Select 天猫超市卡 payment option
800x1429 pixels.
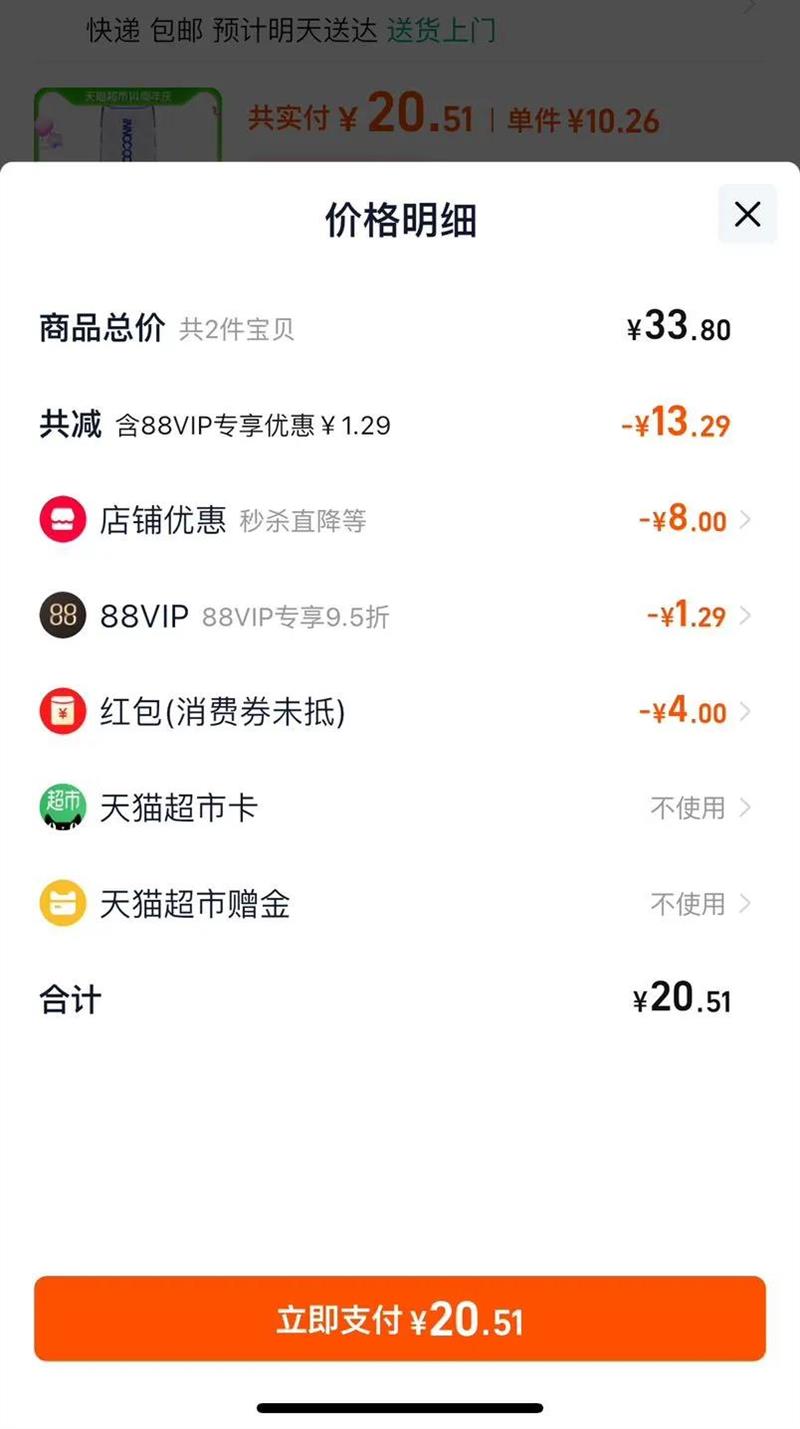(x=400, y=807)
